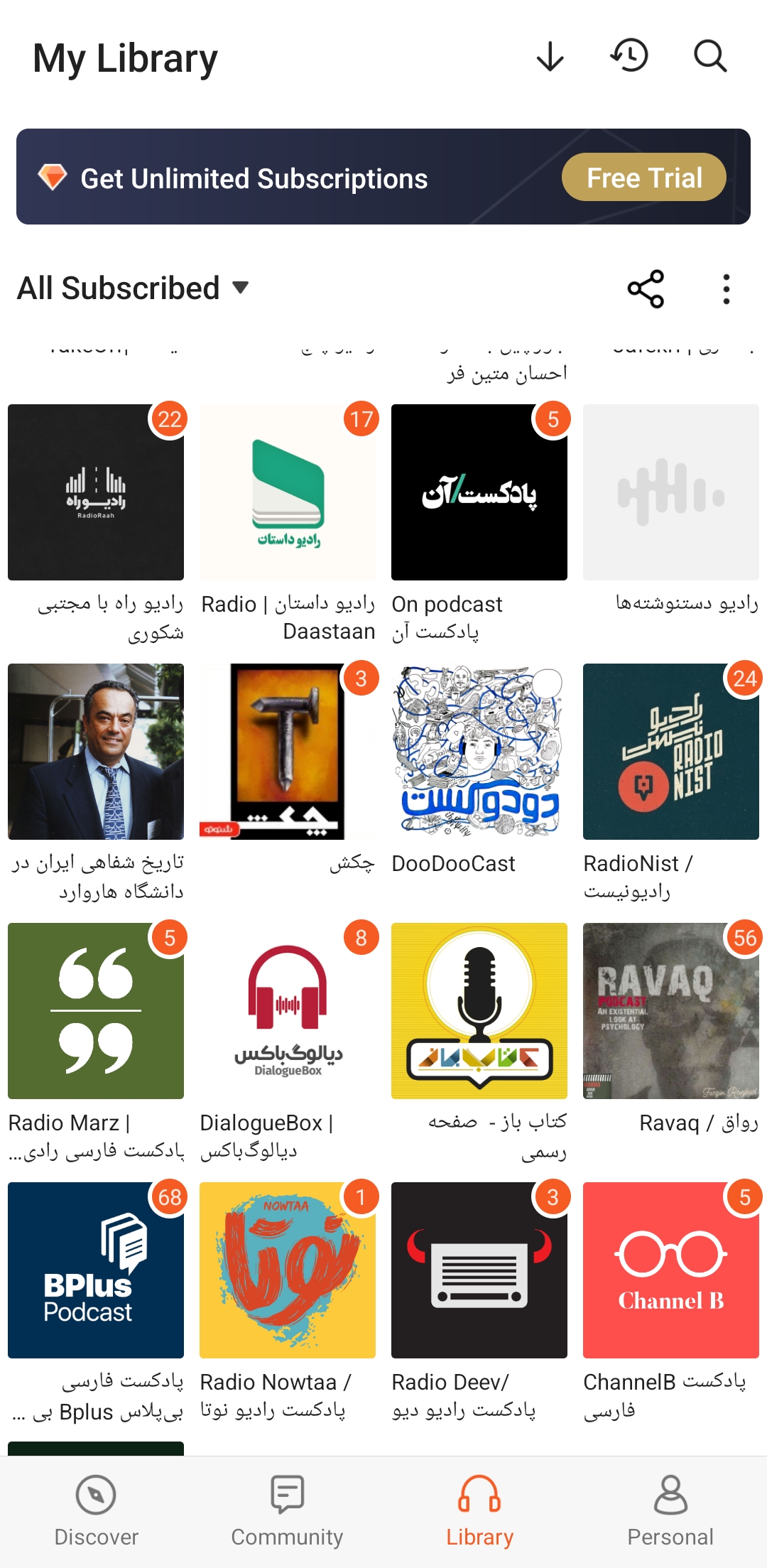Open DooDooCast podcast

(479, 752)
